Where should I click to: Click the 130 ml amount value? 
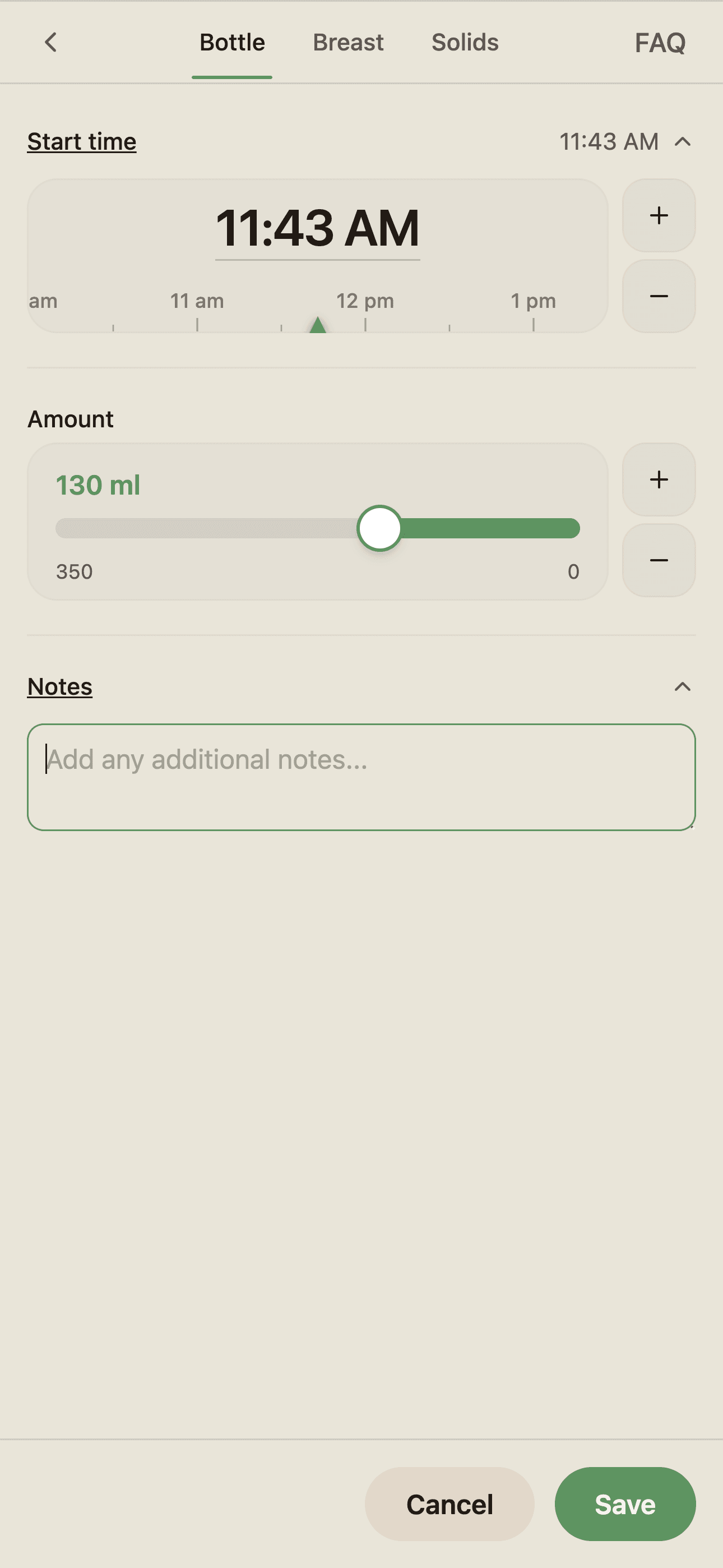[x=98, y=485]
